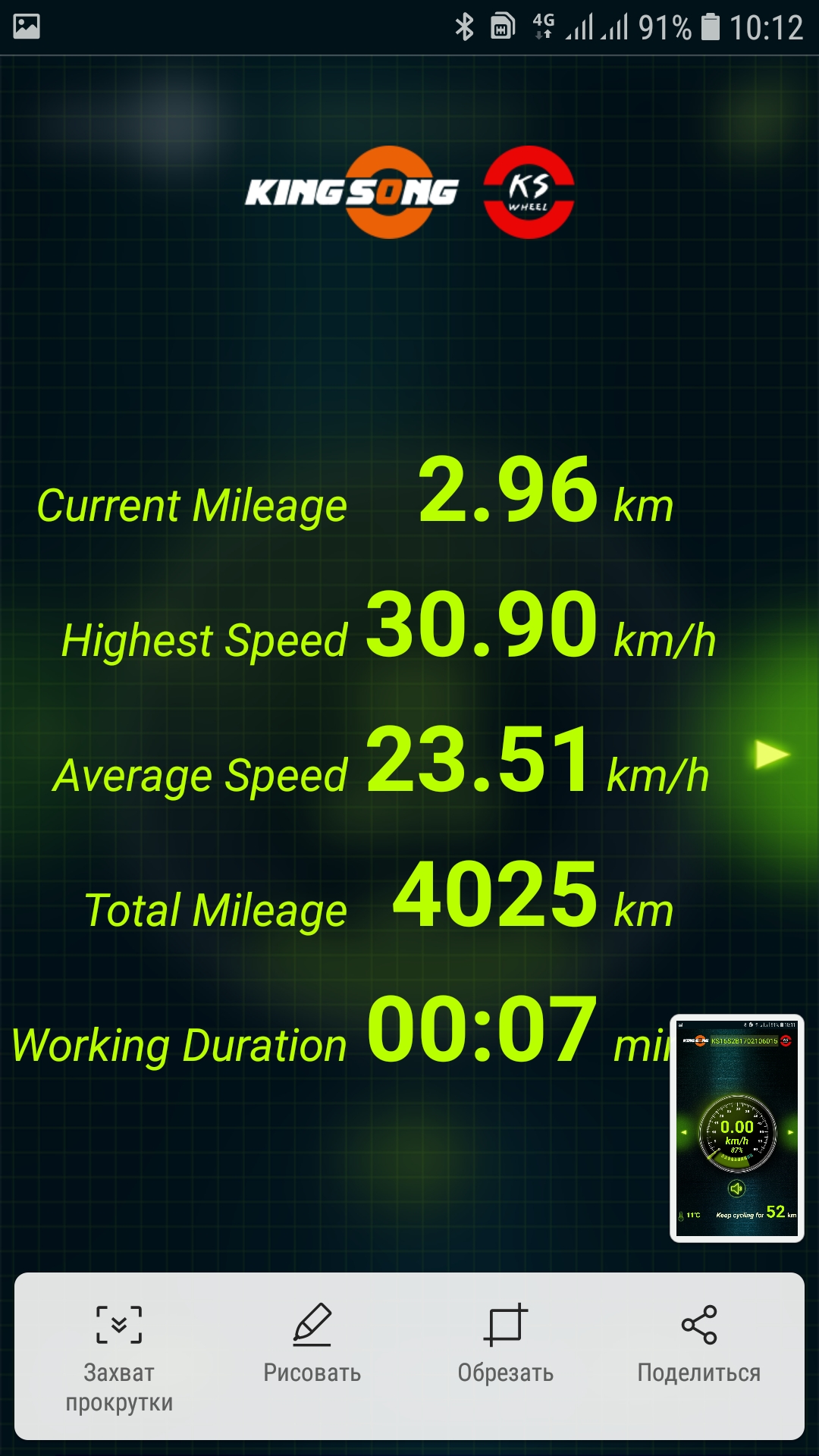Draw on the screenshot (Рисовать)

point(312,1341)
